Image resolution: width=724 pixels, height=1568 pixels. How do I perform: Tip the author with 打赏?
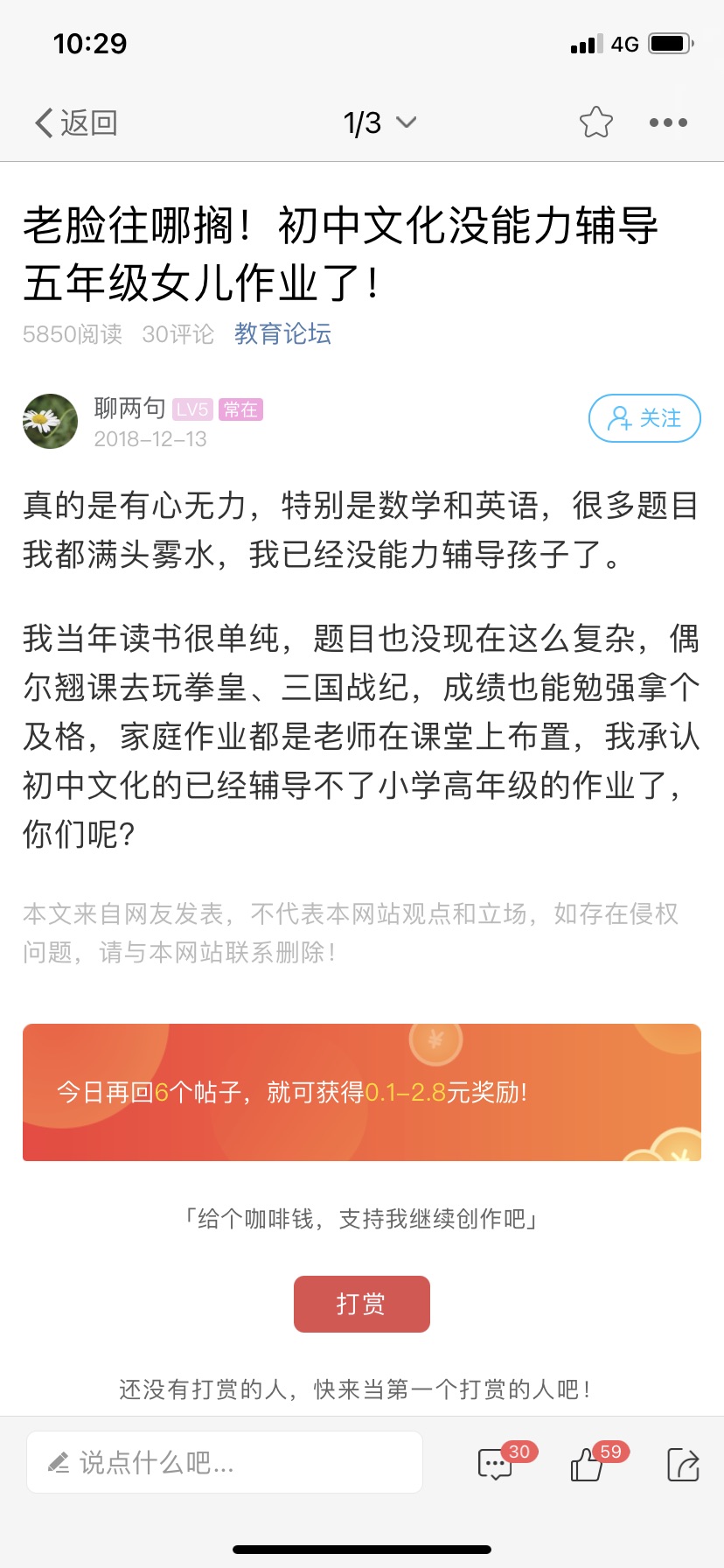361,1304
